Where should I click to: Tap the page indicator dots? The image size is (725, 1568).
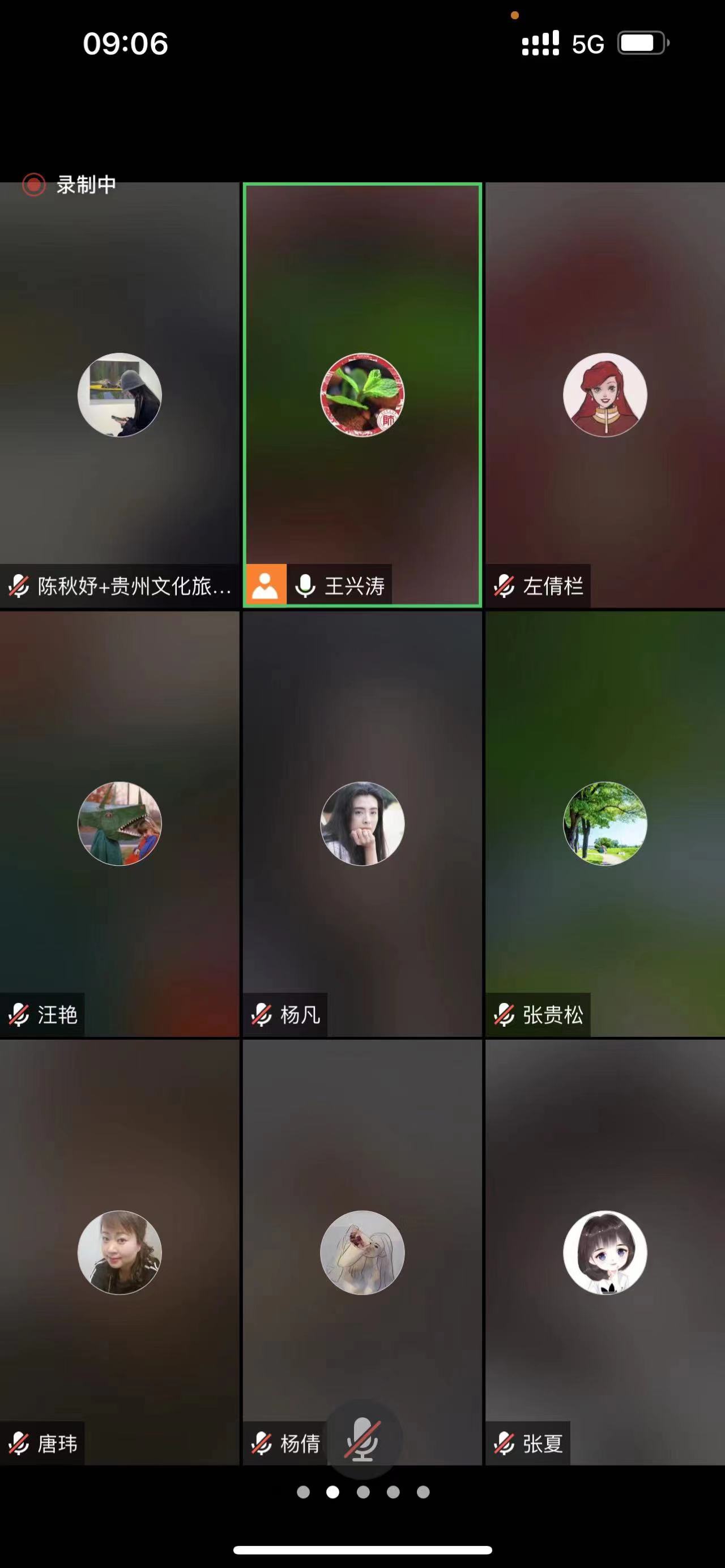click(x=363, y=1492)
